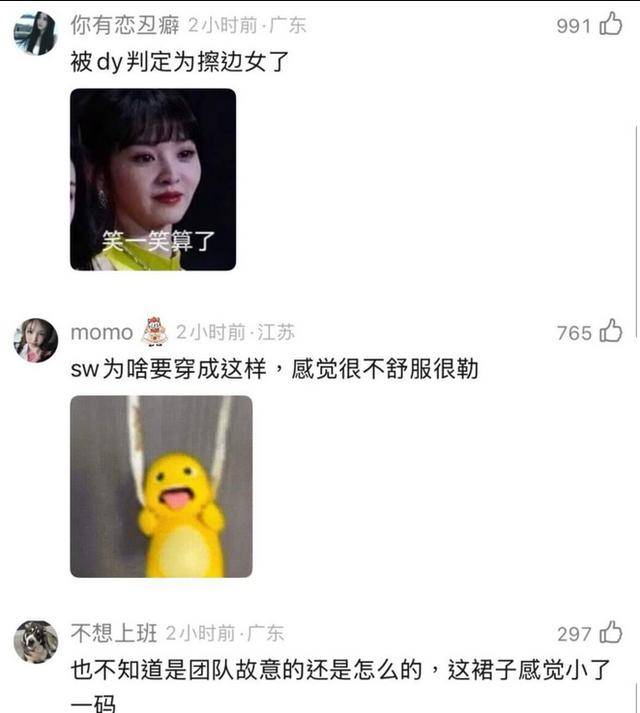Open momo's profile avatar
640x713 pixels.
pos(35,340)
